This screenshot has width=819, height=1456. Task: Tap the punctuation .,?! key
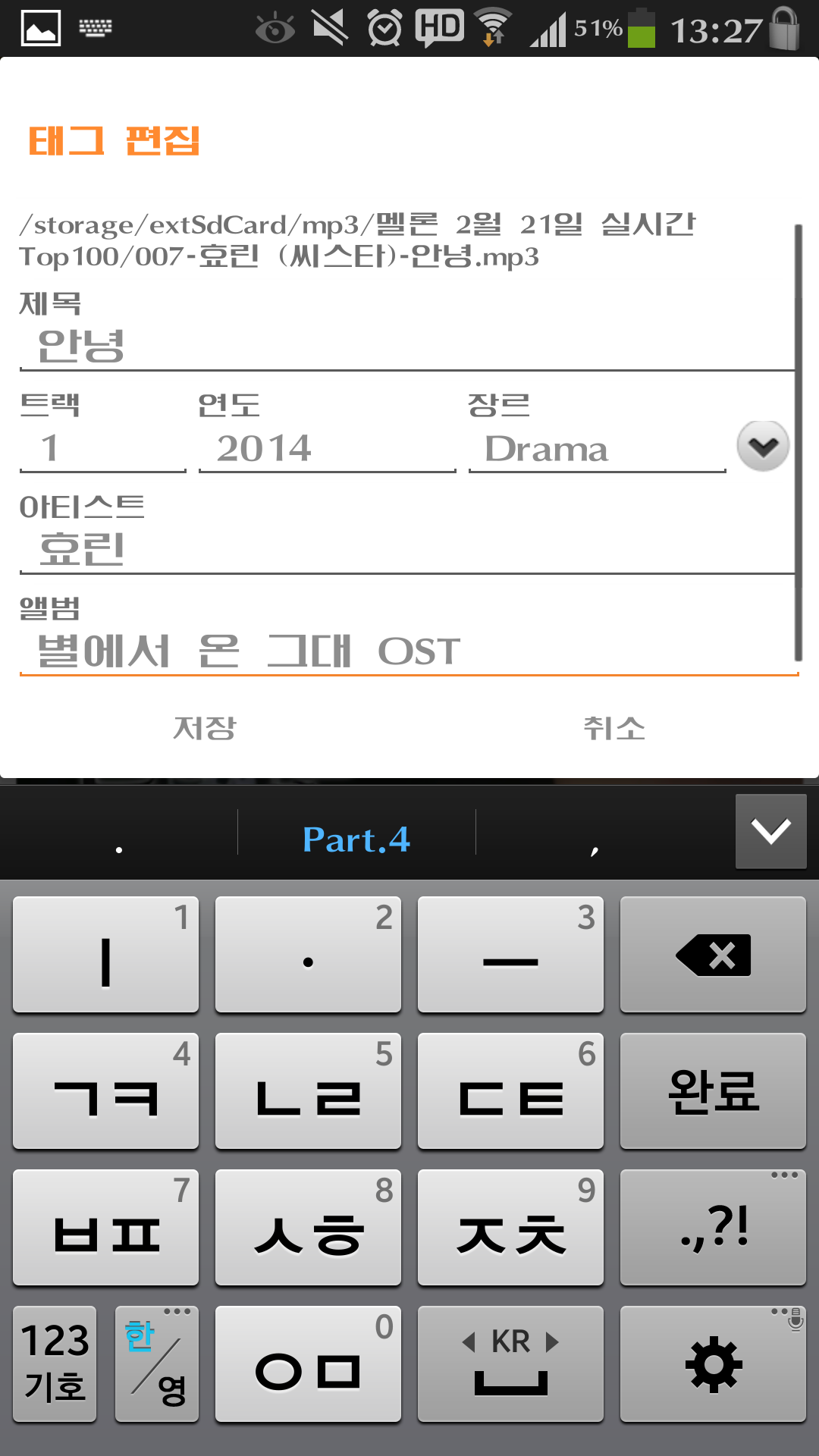pyautogui.click(x=713, y=1228)
